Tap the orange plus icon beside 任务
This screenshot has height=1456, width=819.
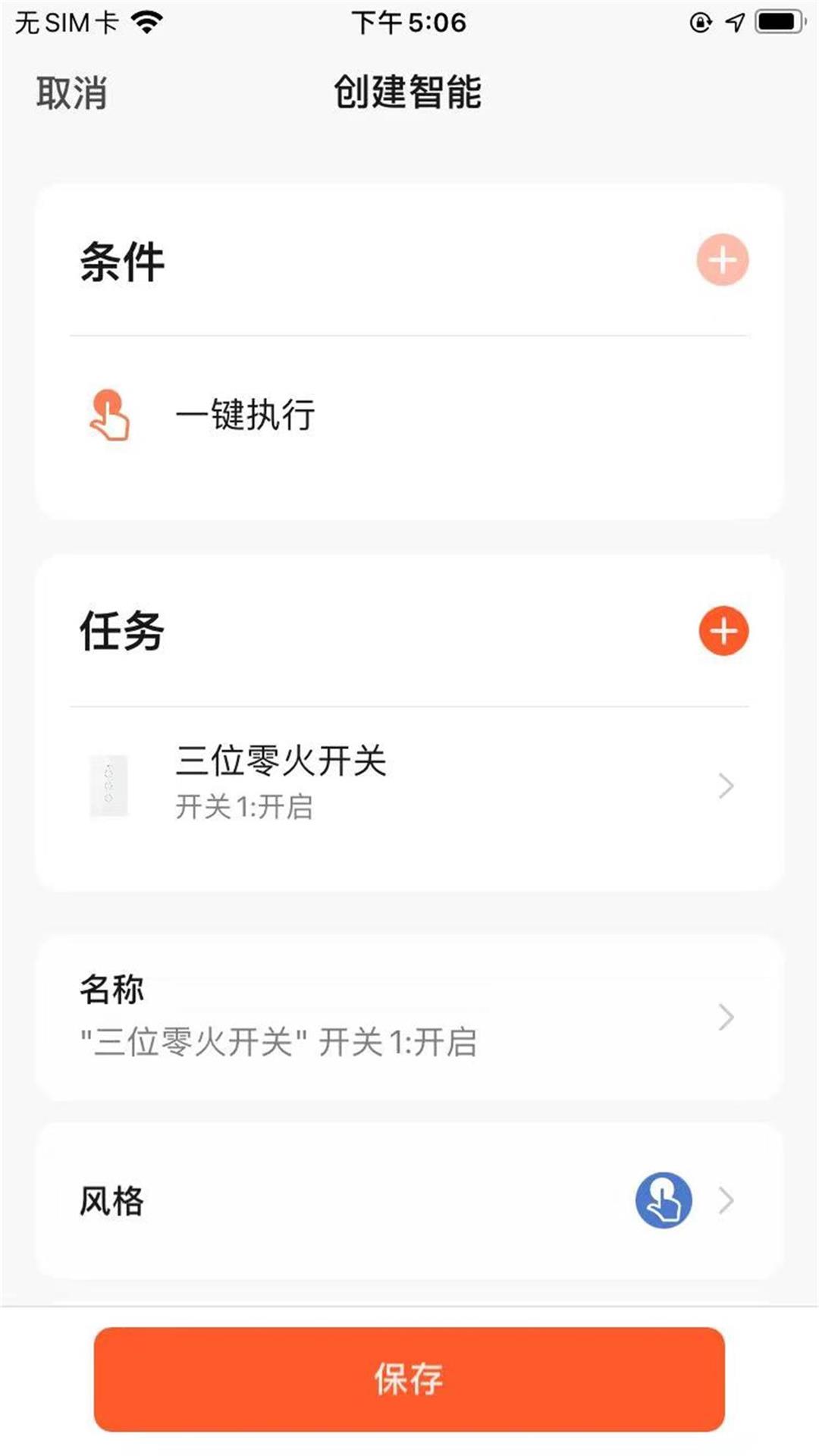pos(723,631)
